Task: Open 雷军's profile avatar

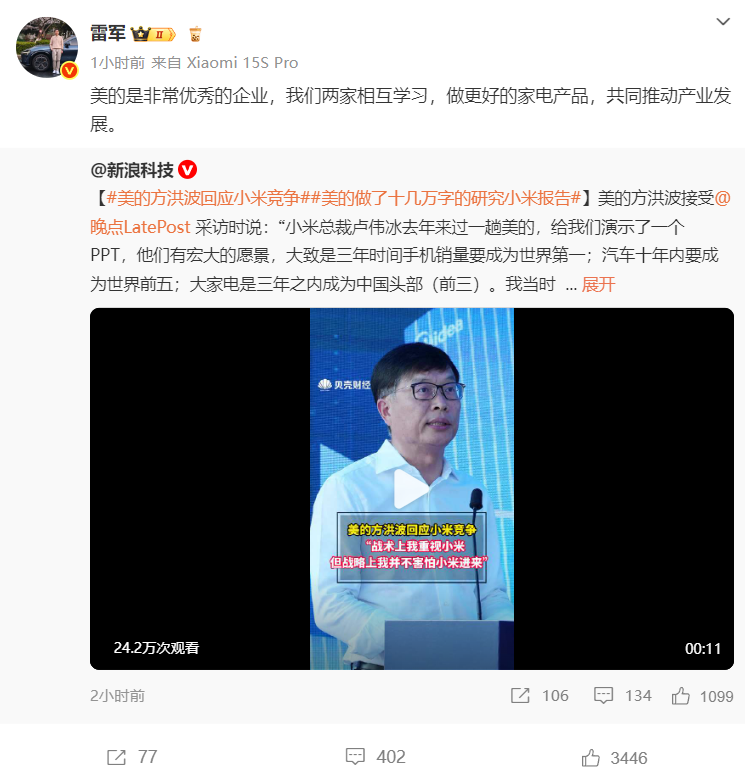Action: point(47,47)
